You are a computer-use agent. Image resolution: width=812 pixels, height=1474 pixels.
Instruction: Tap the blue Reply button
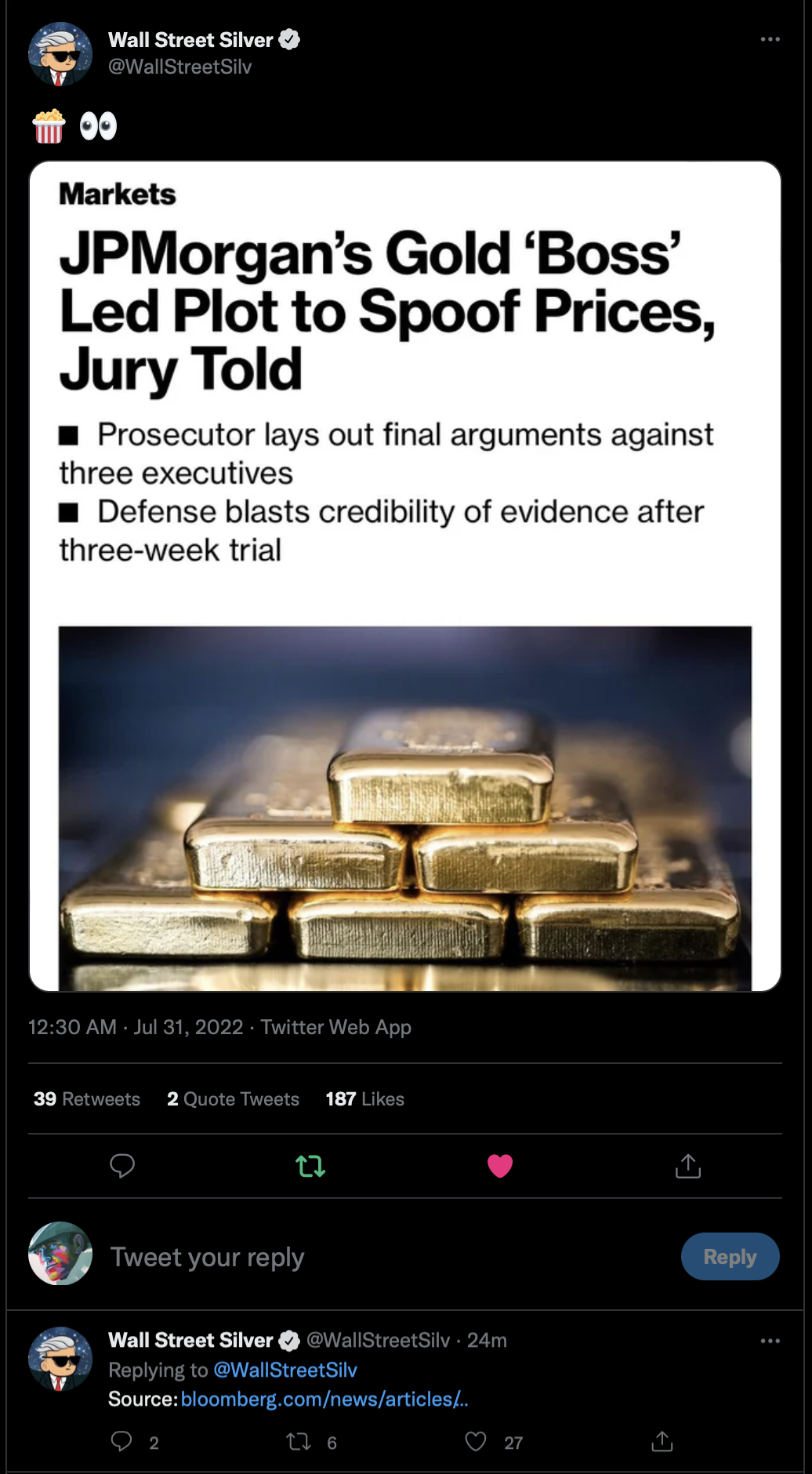[730, 1257]
